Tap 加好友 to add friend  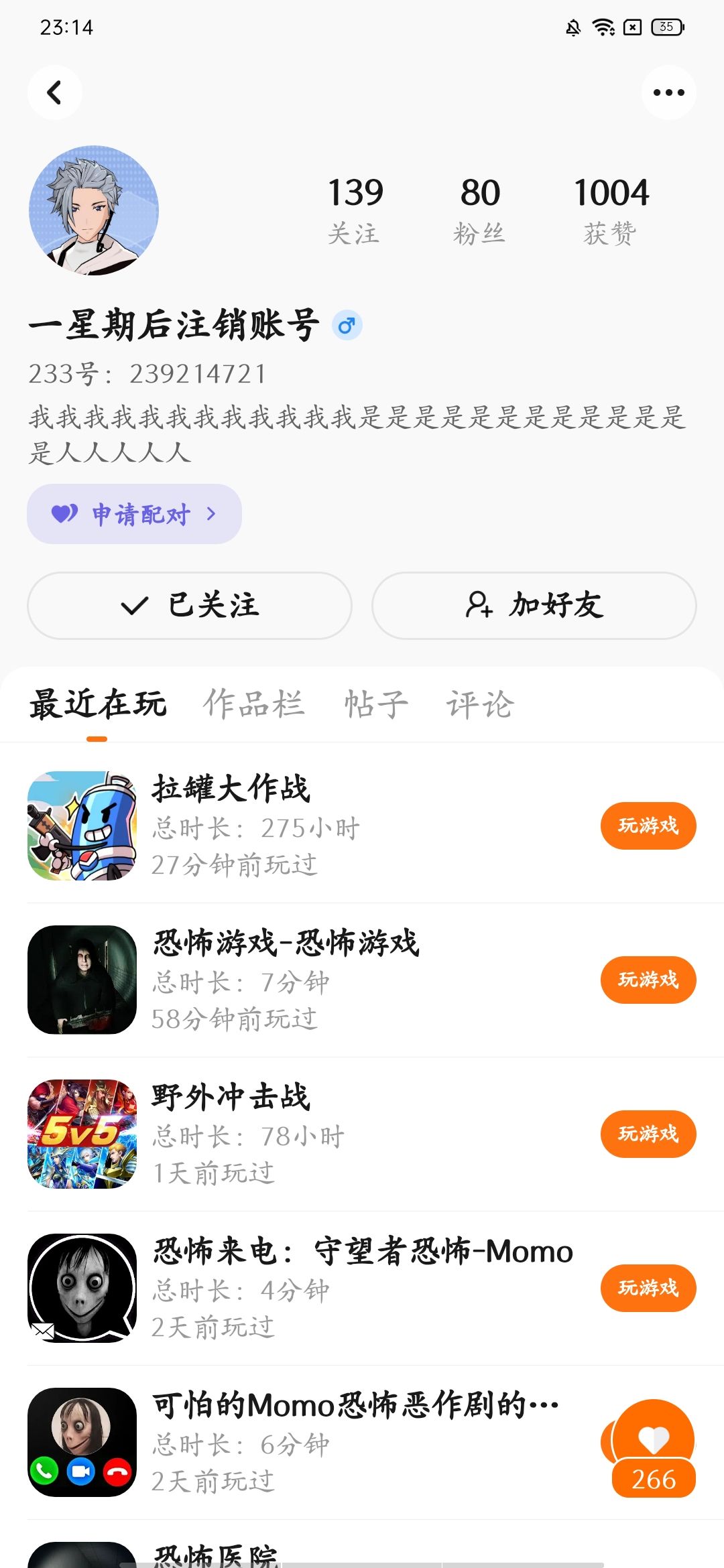tap(534, 605)
